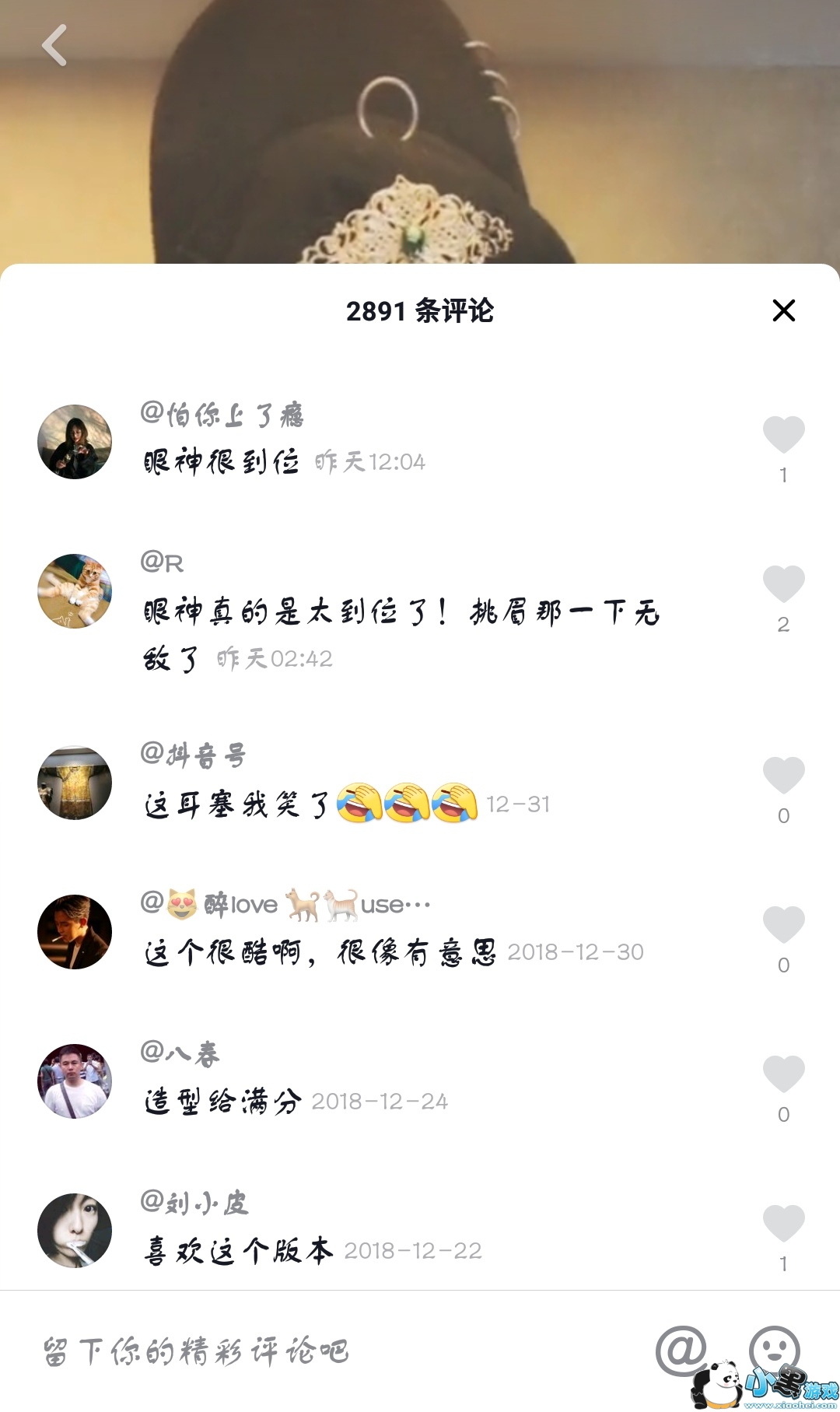840x1412 pixels.
Task: Open 怕你上了瘾's profile avatar
Action: (x=75, y=442)
